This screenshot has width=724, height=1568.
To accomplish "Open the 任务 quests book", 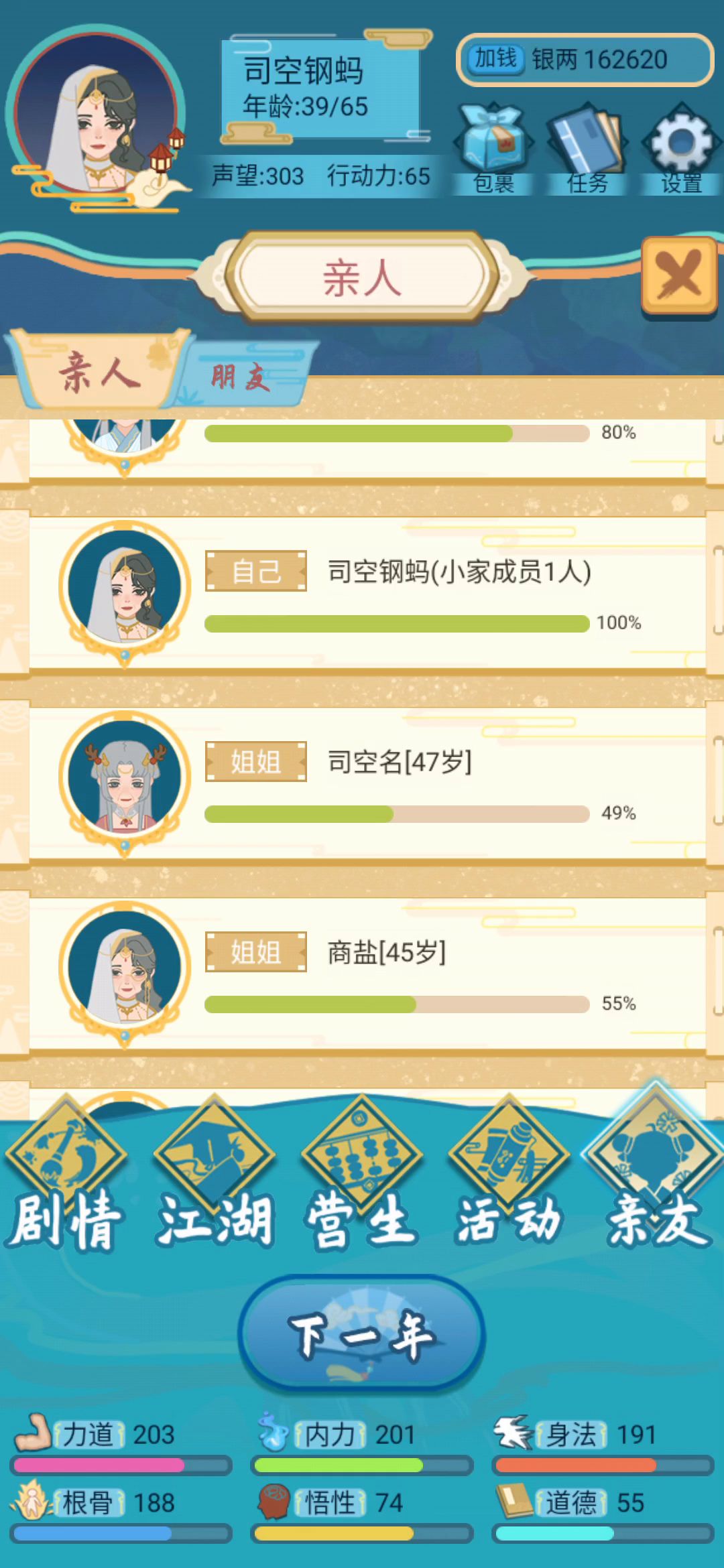I will (x=587, y=147).
